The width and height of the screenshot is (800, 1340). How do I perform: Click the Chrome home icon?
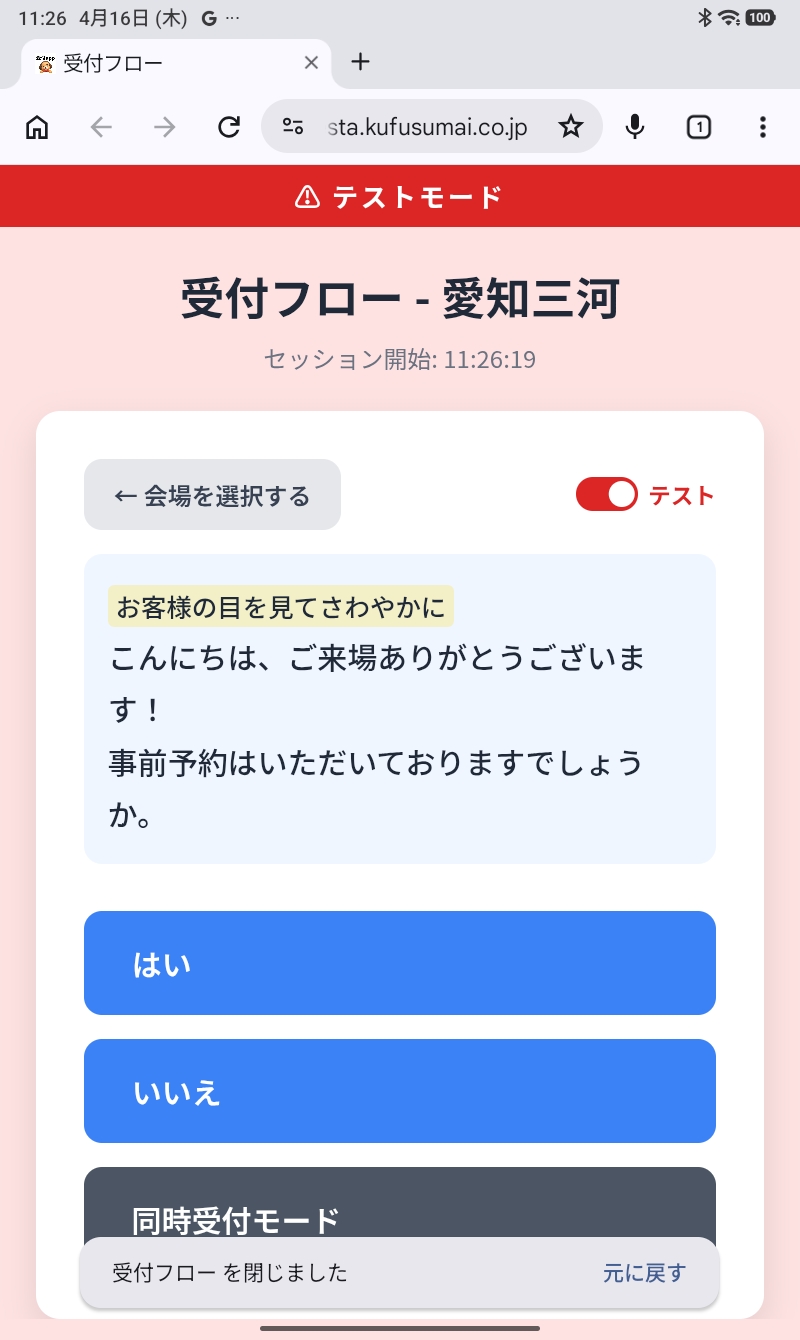pos(37,127)
